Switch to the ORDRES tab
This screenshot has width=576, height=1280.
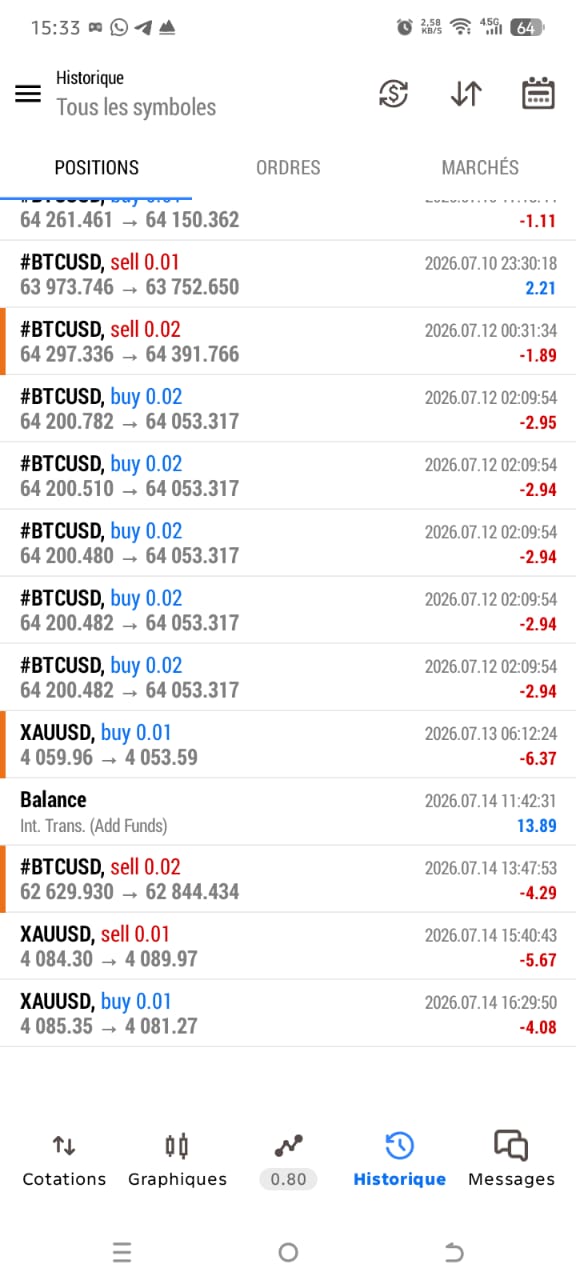click(288, 167)
